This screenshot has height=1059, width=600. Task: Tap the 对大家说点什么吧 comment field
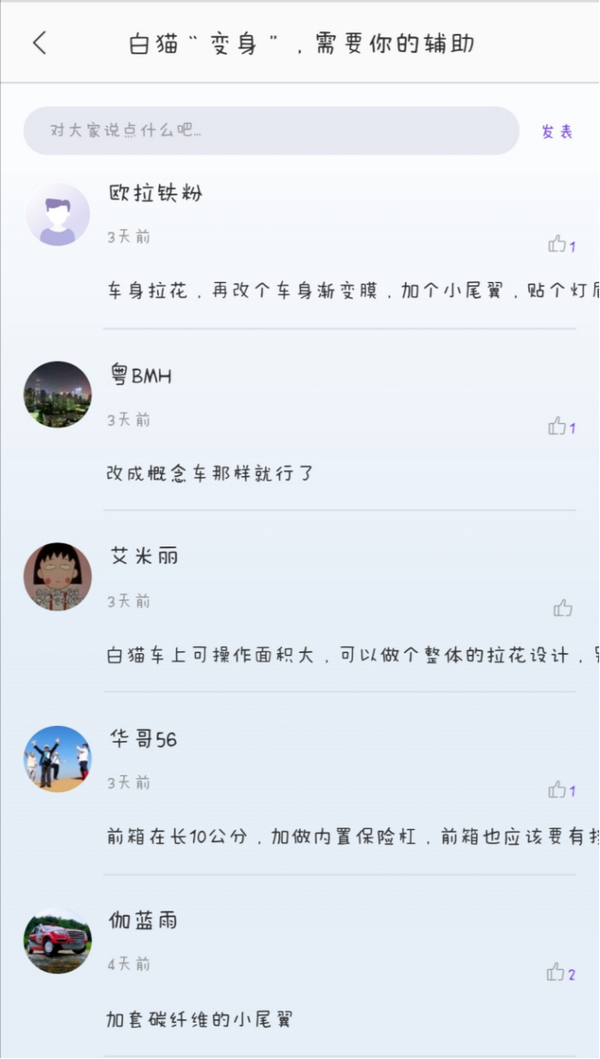tap(271, 130)
